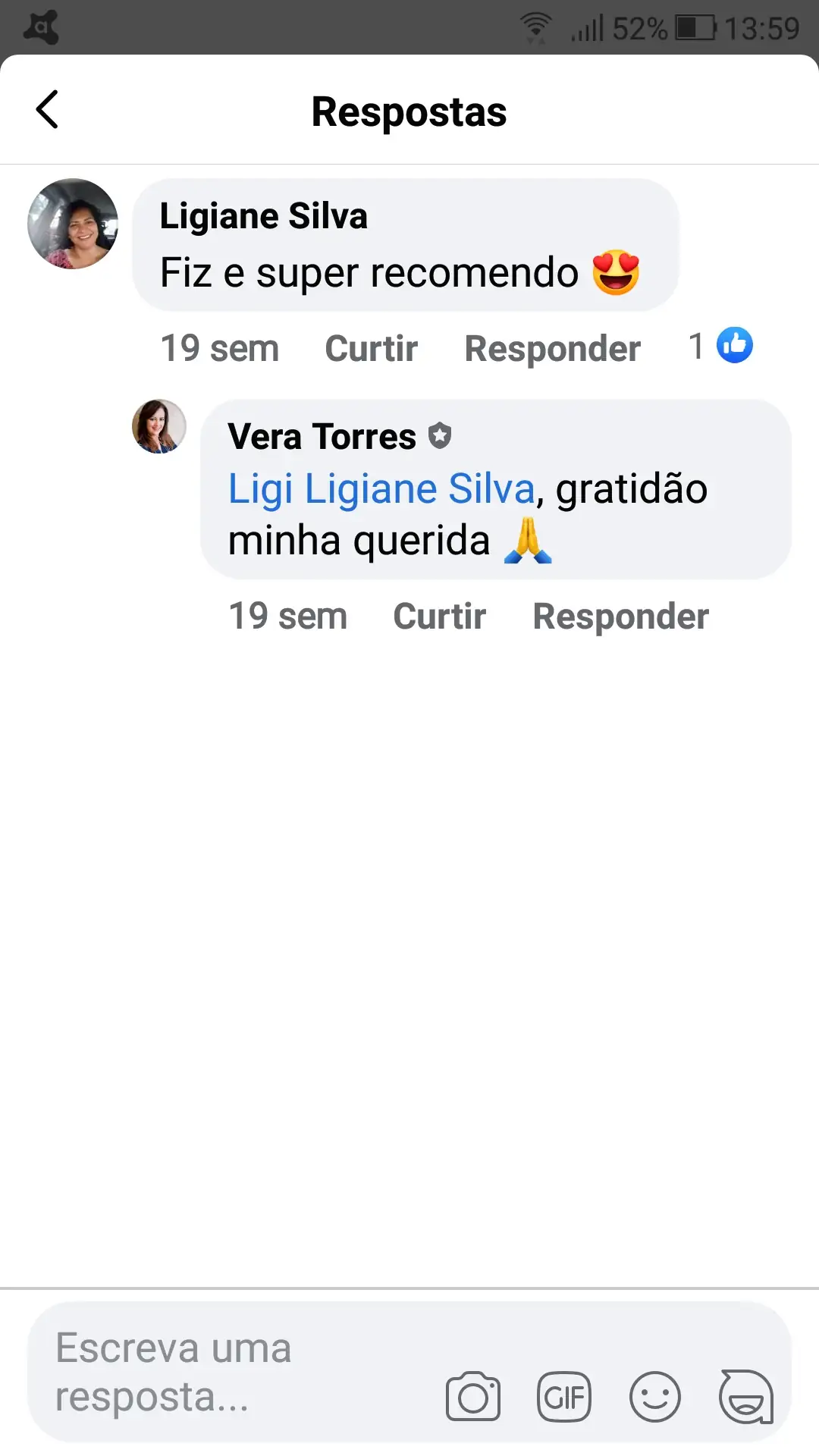Open Vera Torres' profile picture

coord(159,426)
